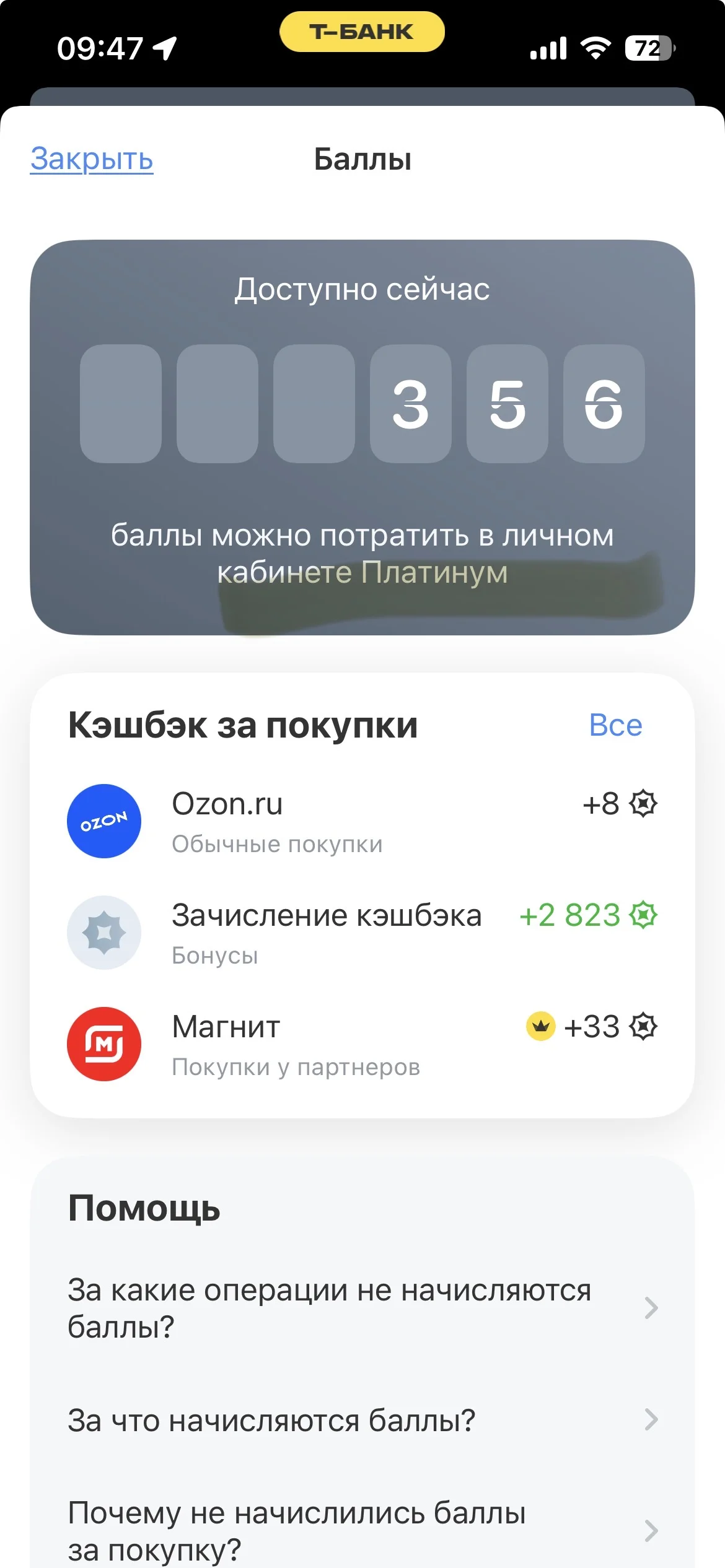Open the available points balance card
The height and width of the screenshot is (1568, 725).
(362, 437)
